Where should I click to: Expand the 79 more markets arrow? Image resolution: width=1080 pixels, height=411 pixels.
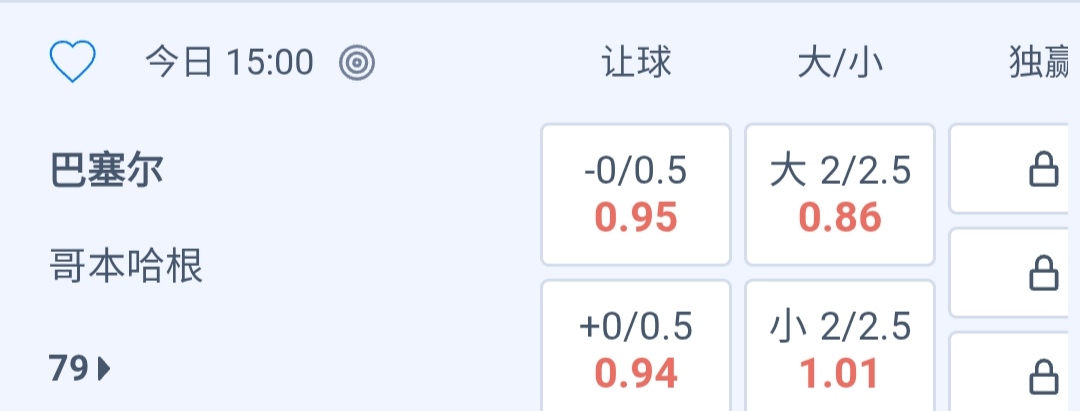(81, 370)
